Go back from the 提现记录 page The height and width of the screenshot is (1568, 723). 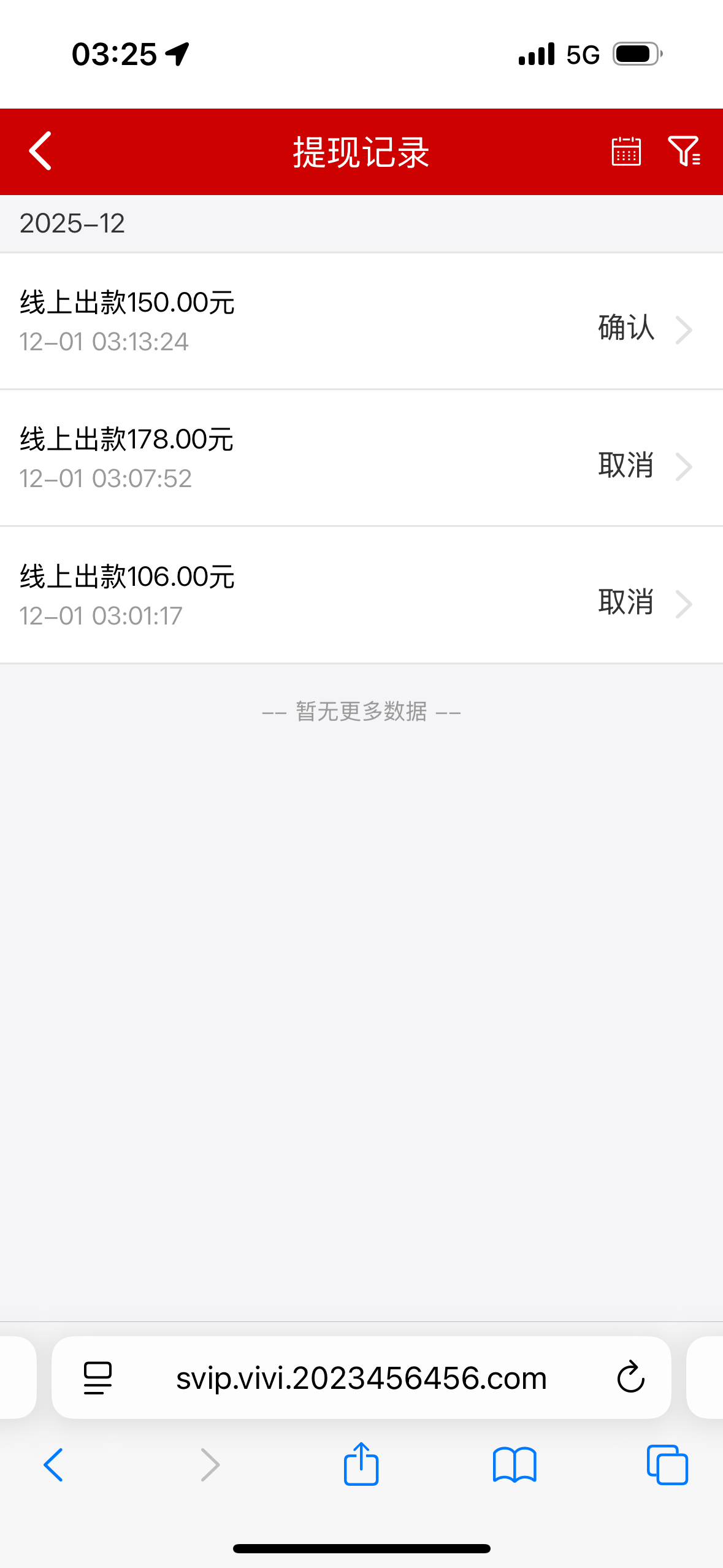coord(40,151)
